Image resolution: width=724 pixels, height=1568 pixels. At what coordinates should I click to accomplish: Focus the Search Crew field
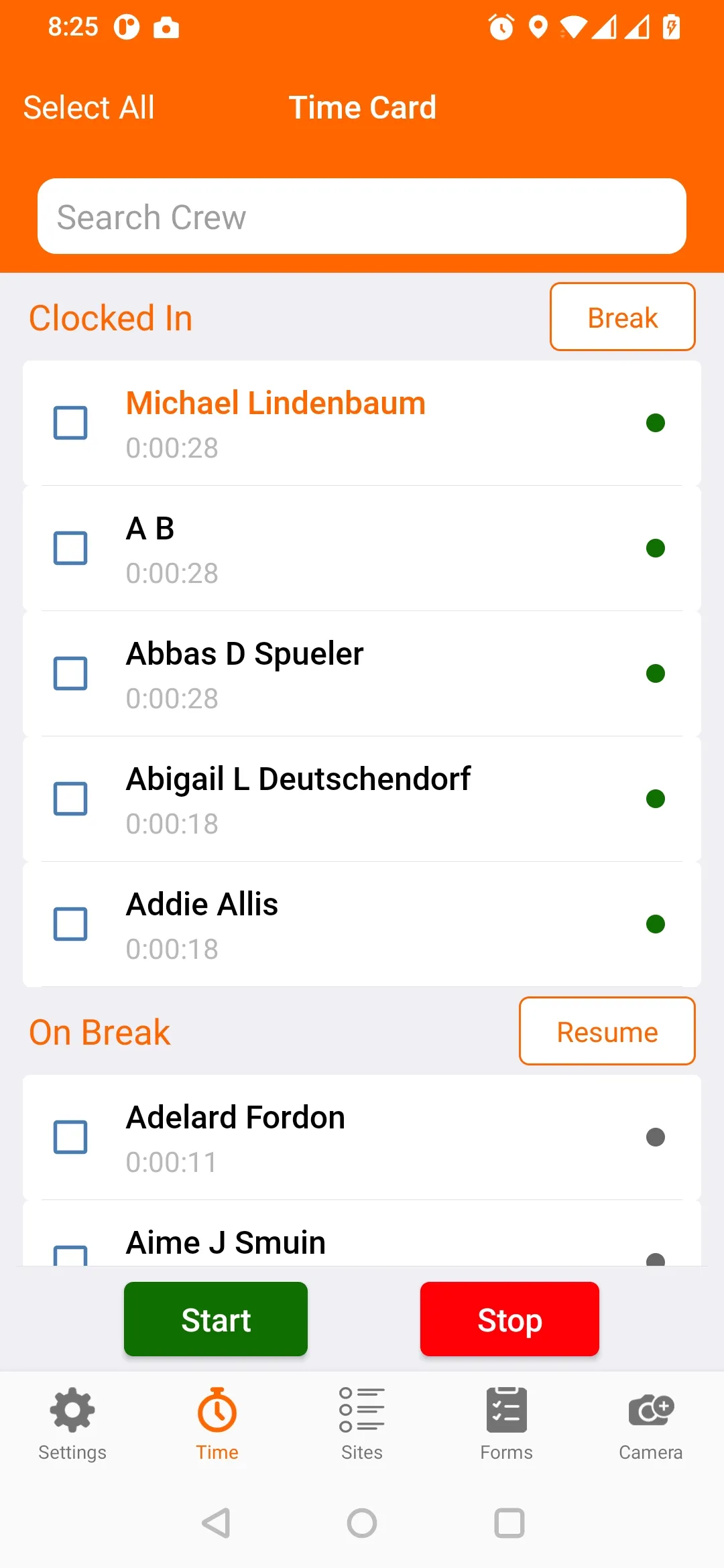point(362,216)
